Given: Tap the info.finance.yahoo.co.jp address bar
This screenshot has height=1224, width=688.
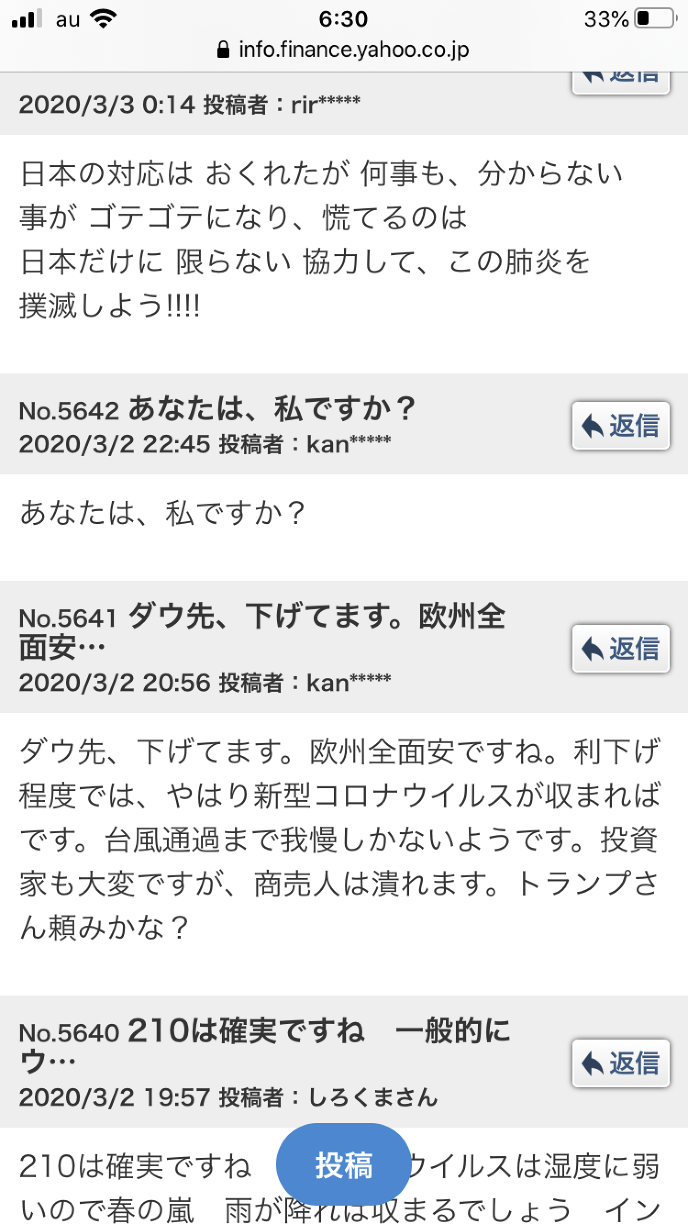Looking at the screenshot, I should tap(343, 49).
